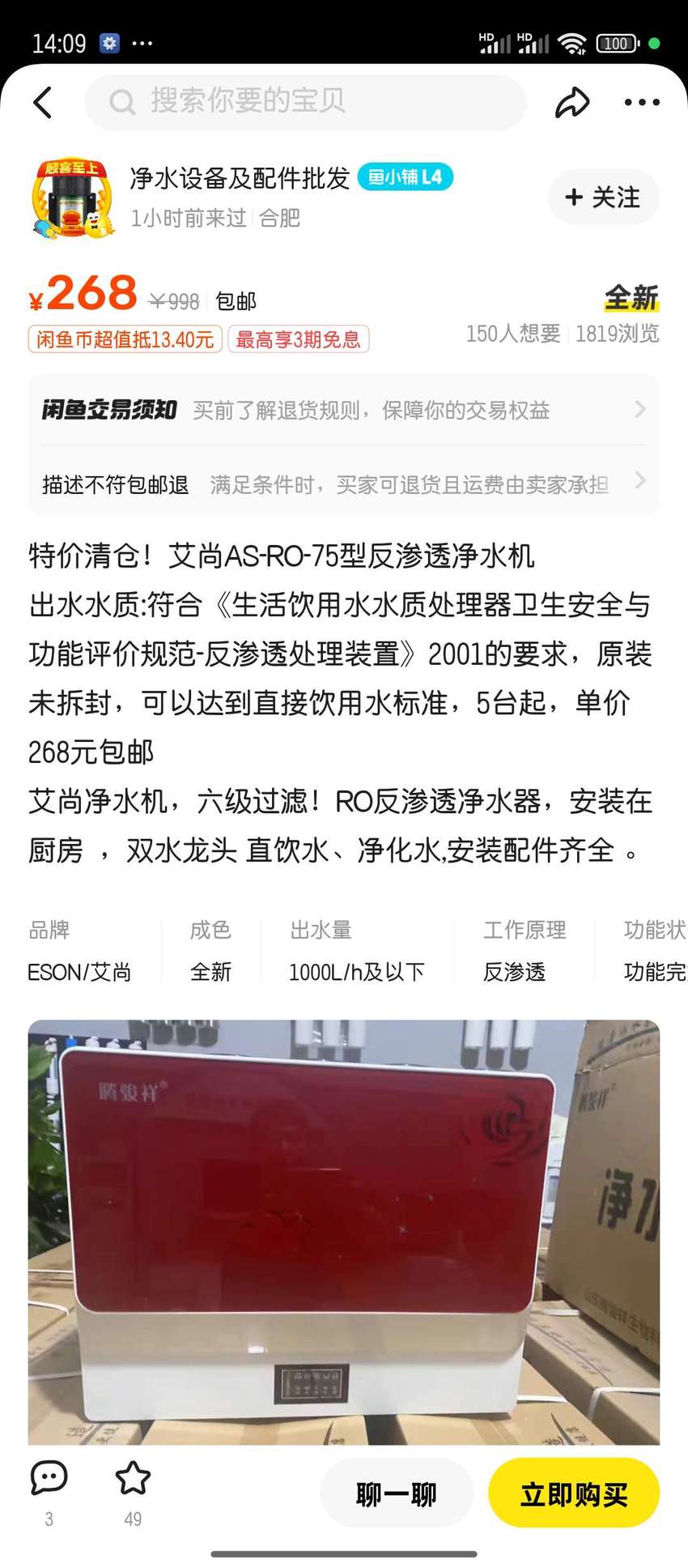Open the 描述不符包邮退 row
The image size is (688, 1568).
[344, 484]
